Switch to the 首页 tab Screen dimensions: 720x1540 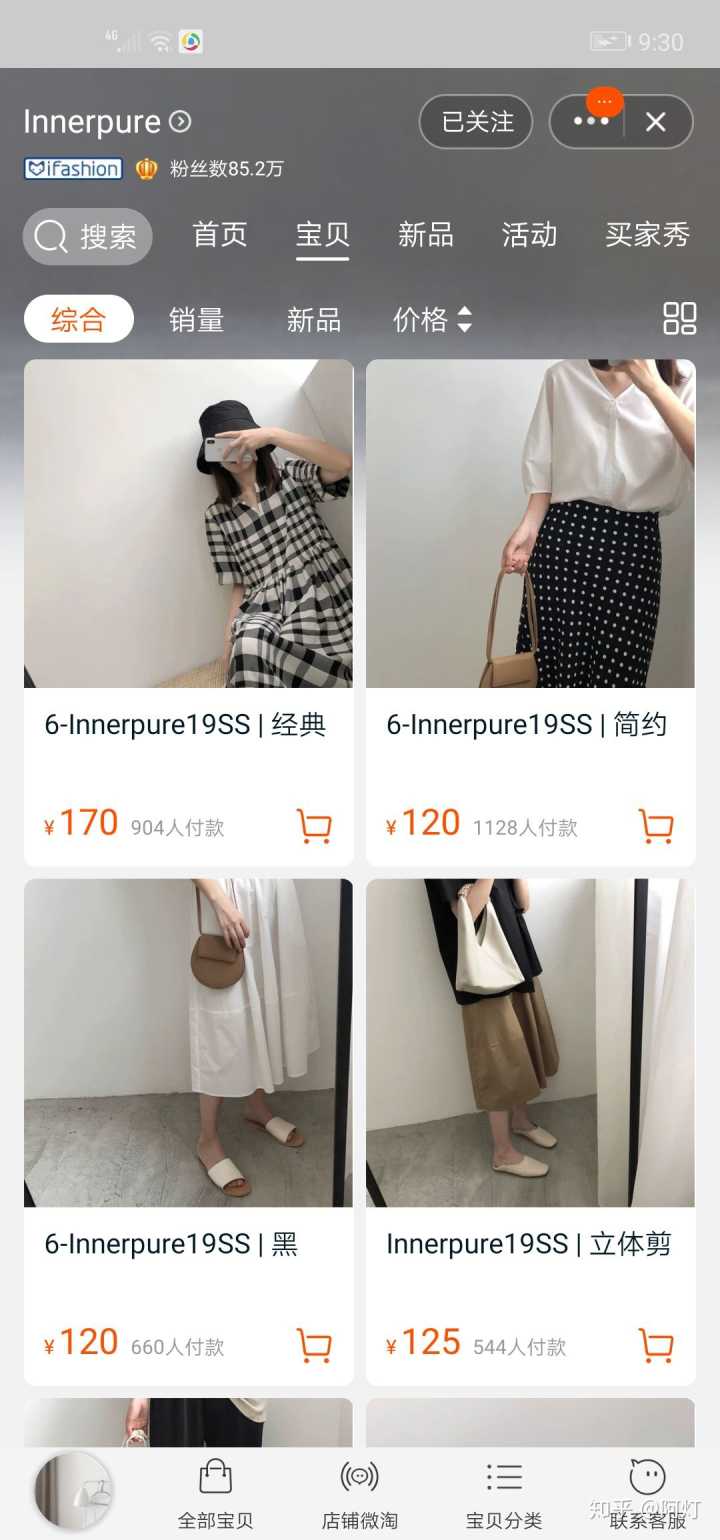pos(220,235)
